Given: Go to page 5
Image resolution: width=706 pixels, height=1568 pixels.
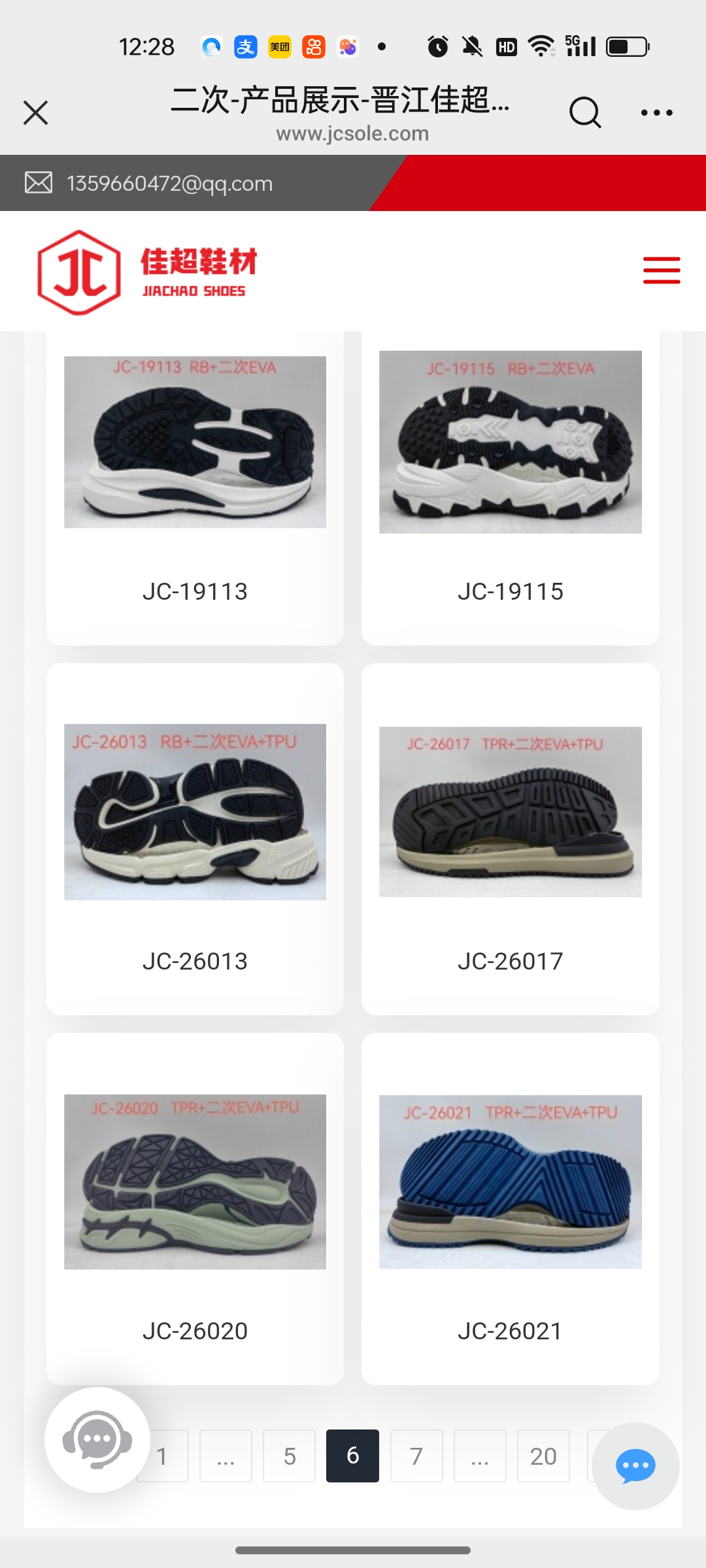Looking at the screenshot, I should coord(289,1456).
